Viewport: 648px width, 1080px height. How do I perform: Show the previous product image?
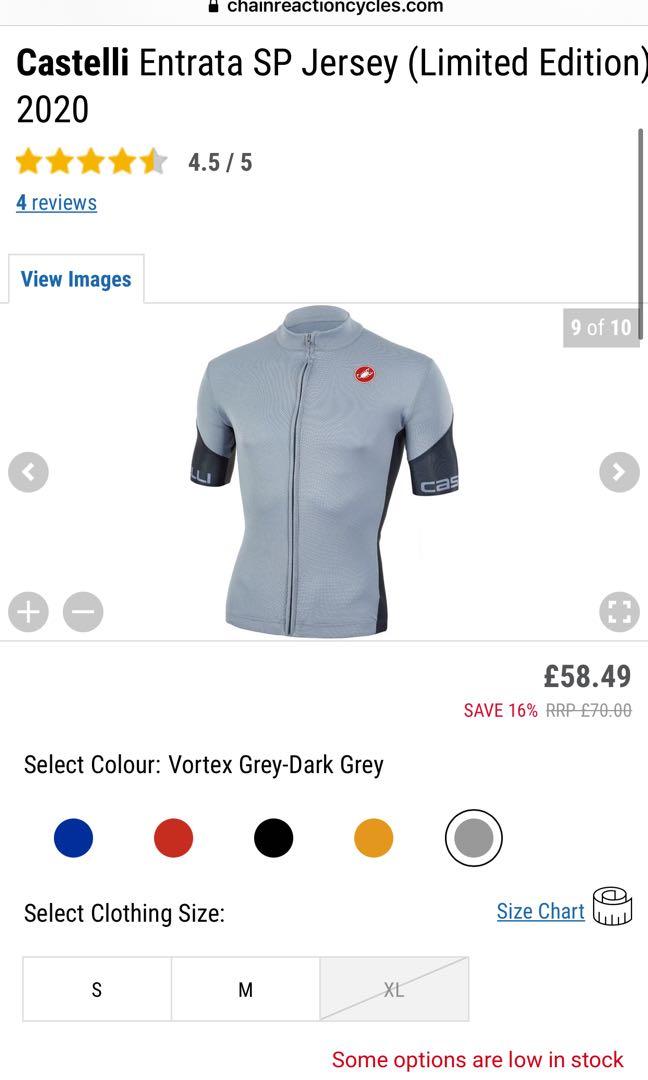pyautogui.click(x=28, y=472)
